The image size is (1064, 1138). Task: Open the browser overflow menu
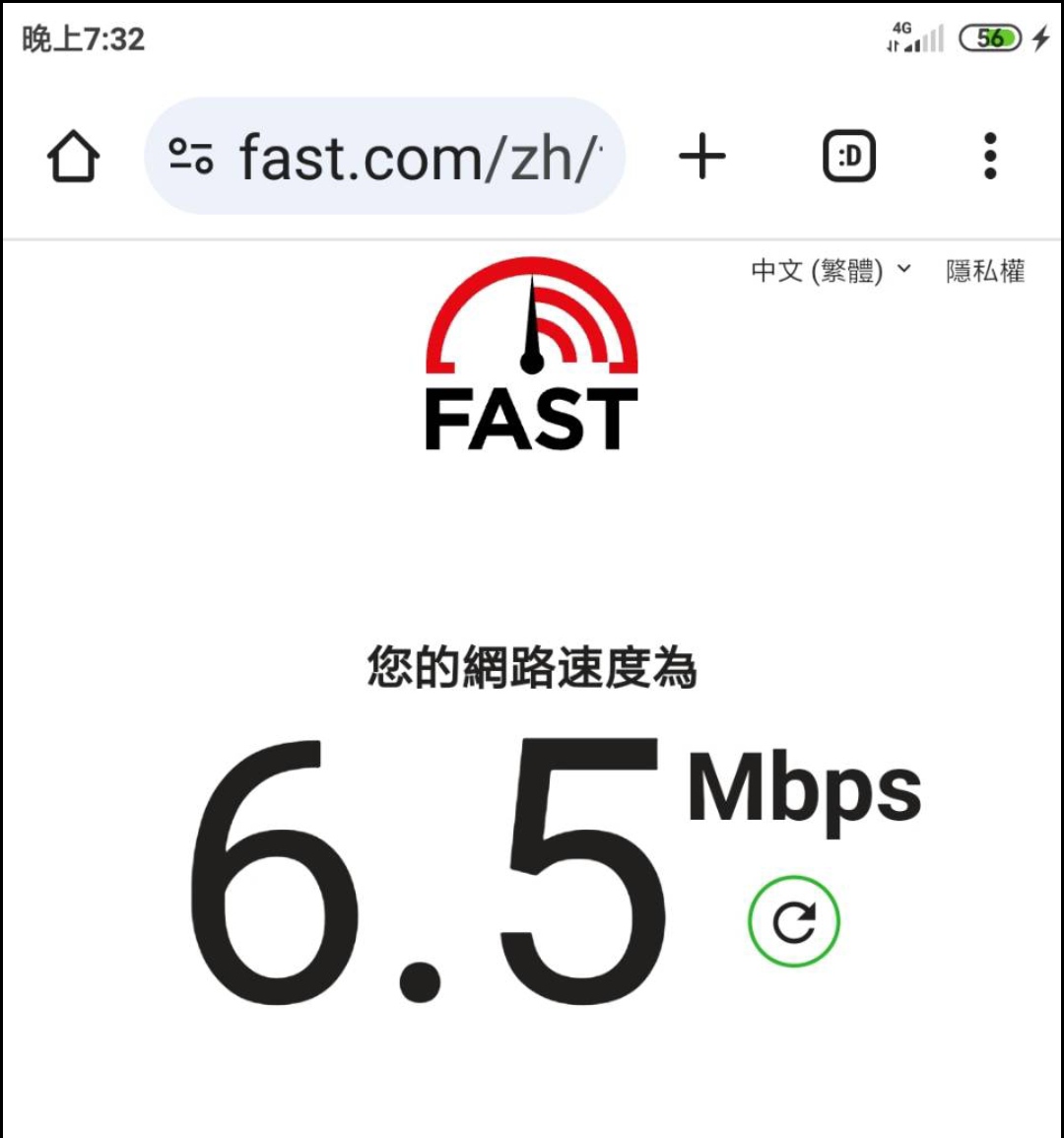(x=990, y=157)
